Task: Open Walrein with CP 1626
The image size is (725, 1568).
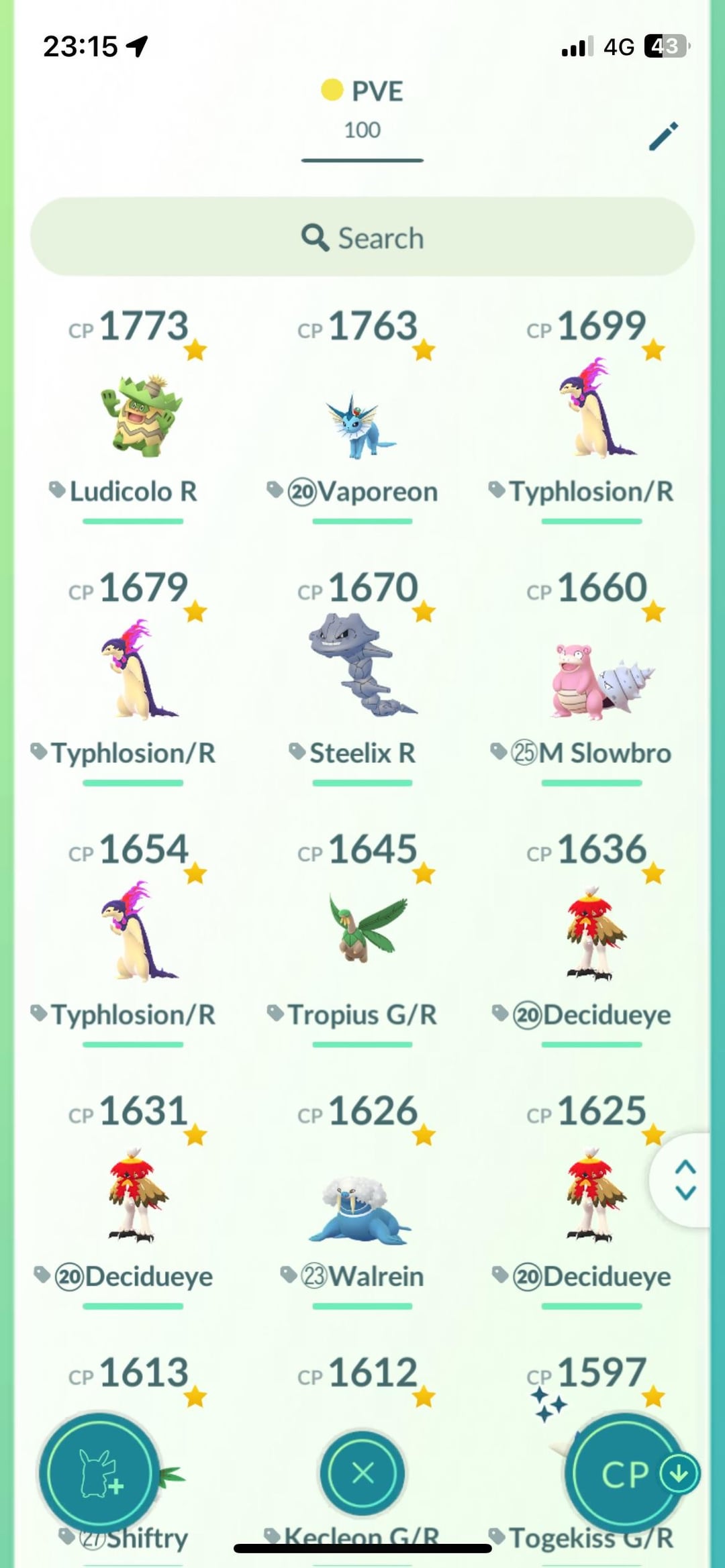Action: coord(362,1208)
